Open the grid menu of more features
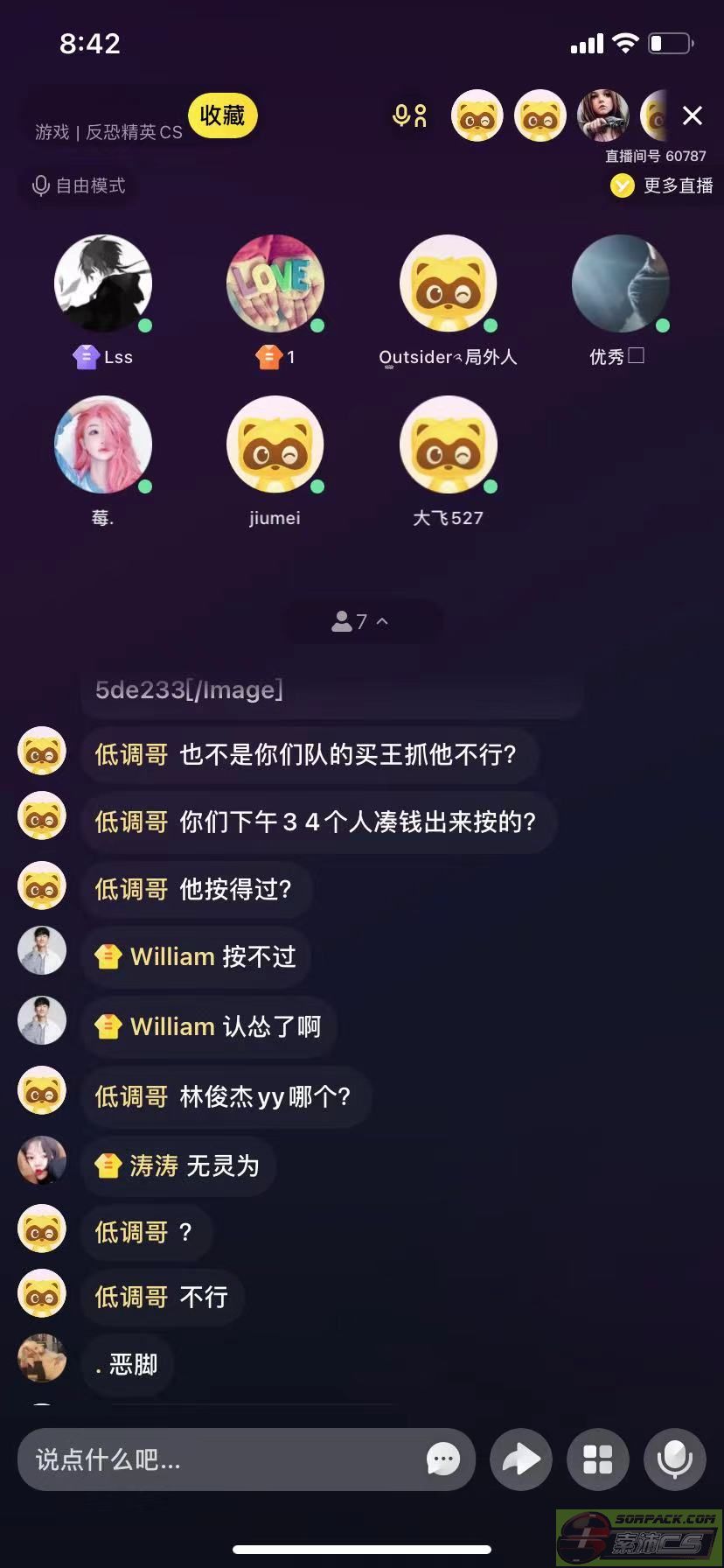 (x=598, y=1459)
